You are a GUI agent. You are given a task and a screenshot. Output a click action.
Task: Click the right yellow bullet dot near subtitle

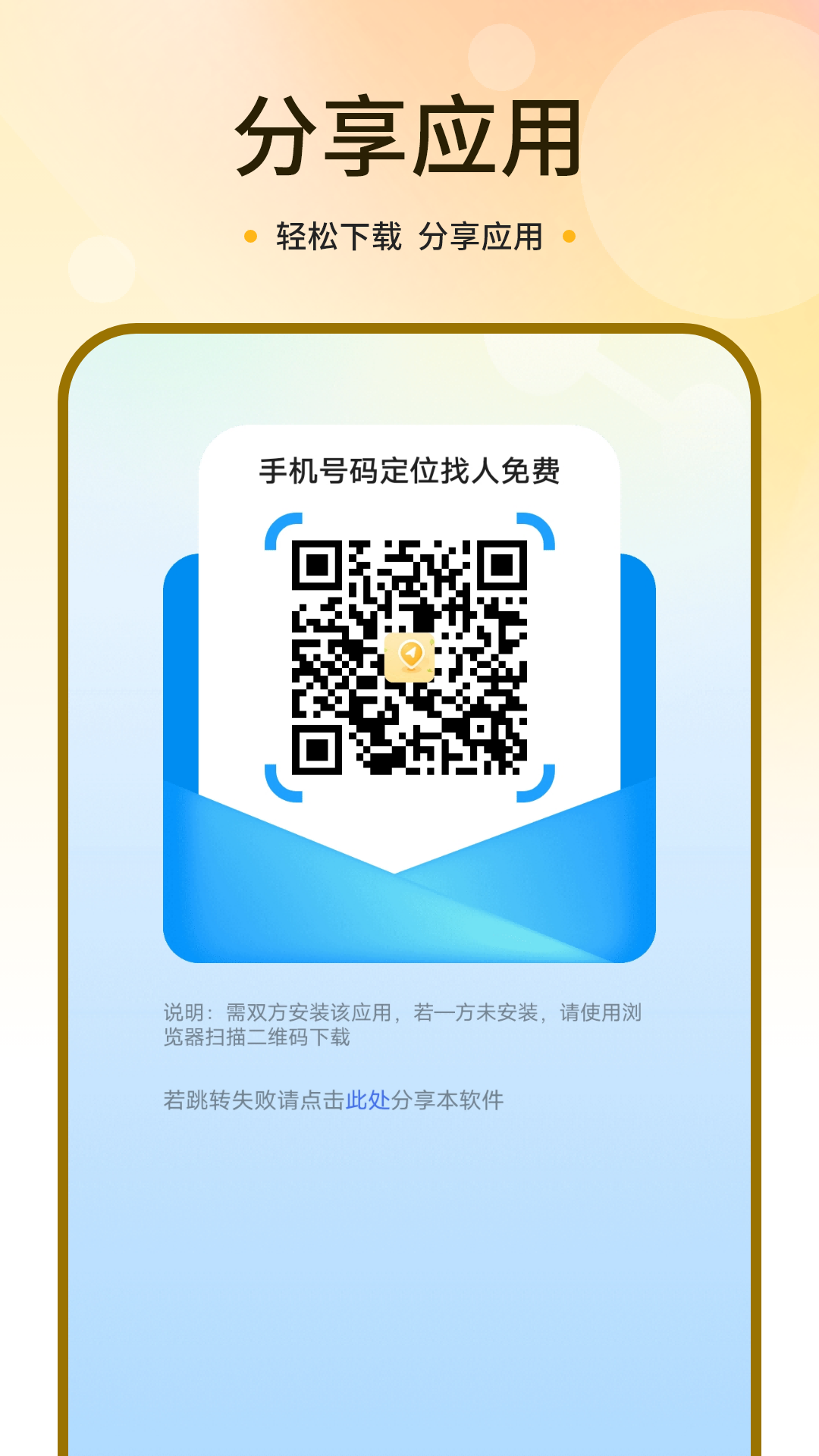point(566,236)
